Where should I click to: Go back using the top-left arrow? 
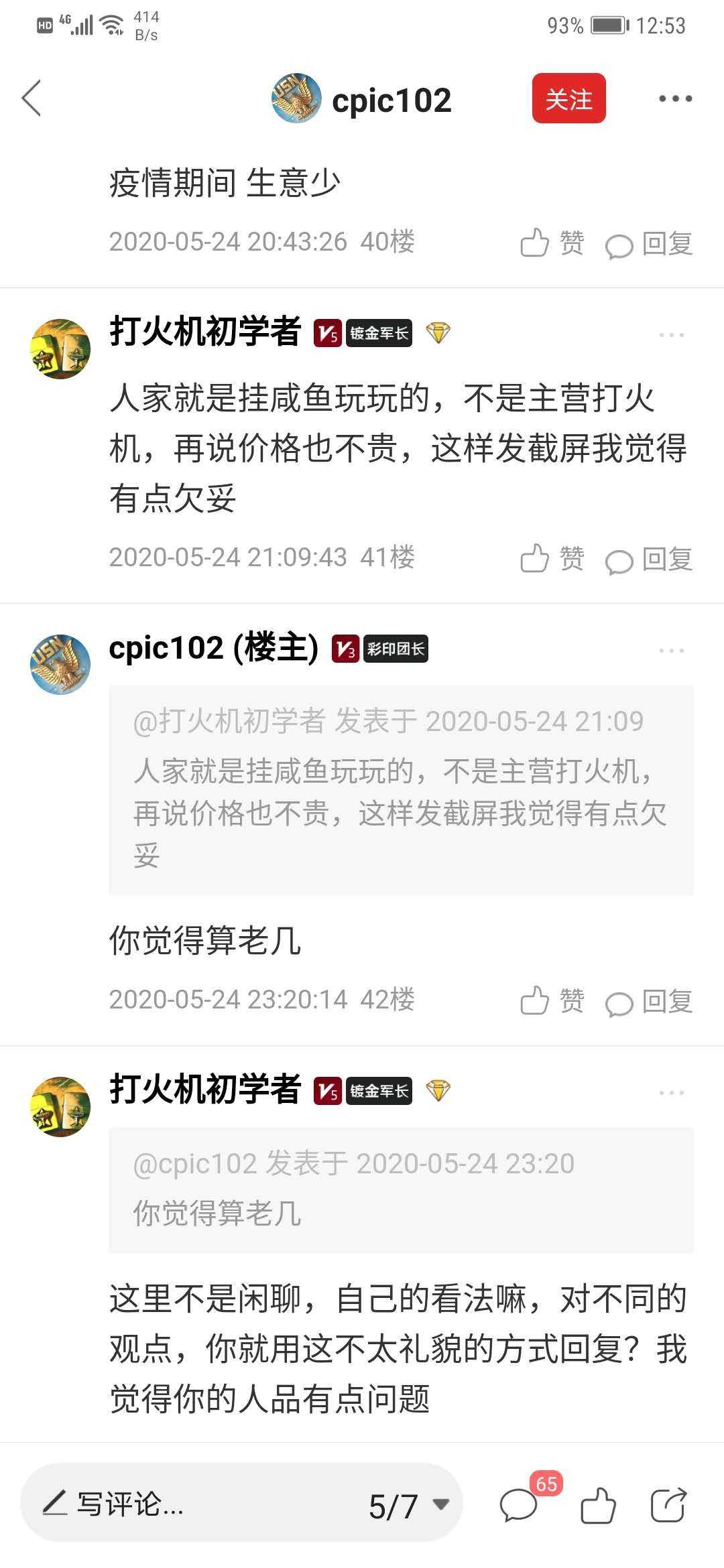pyautogui.click(x=32, y=99)
